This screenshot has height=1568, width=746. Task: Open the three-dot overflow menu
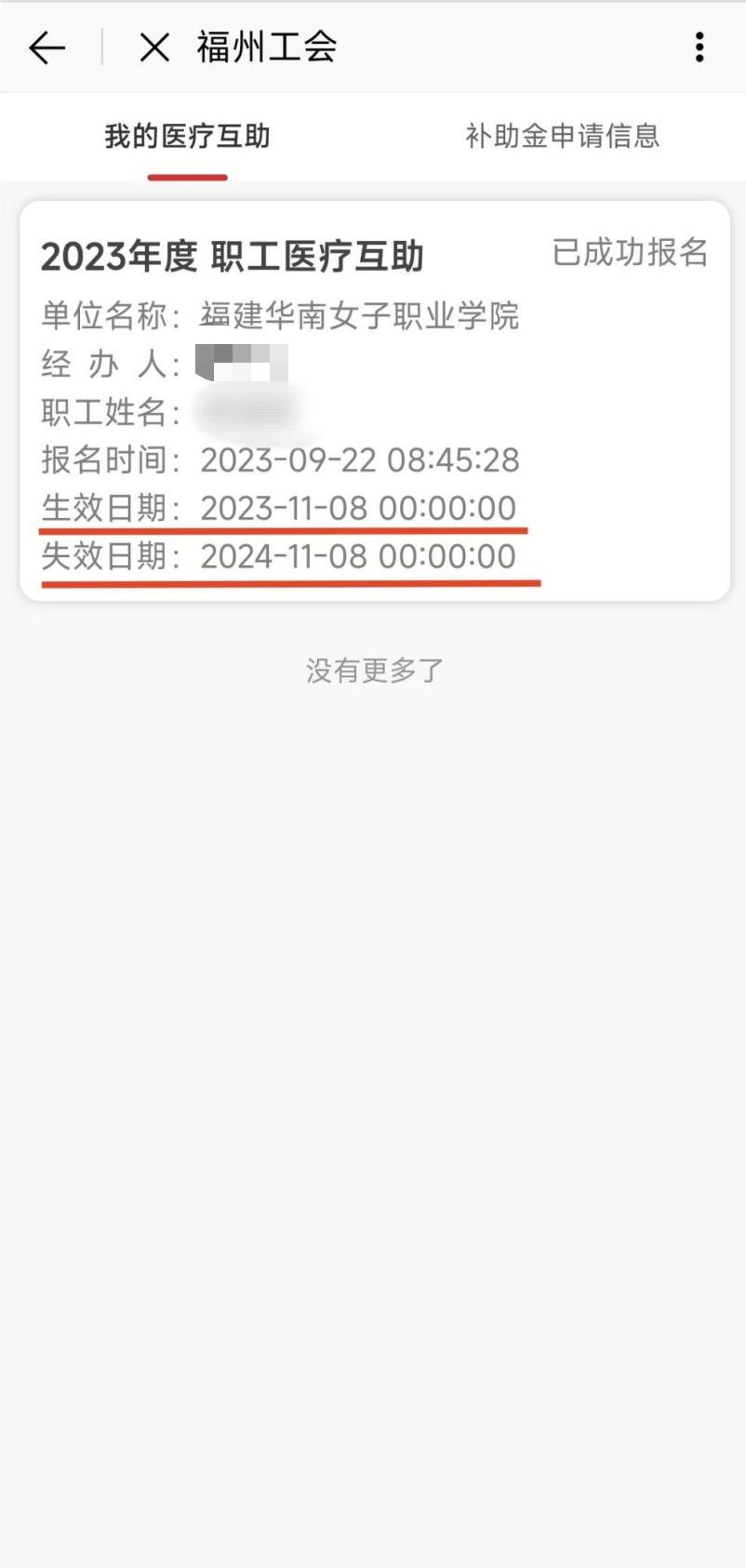tap(699, 47)
